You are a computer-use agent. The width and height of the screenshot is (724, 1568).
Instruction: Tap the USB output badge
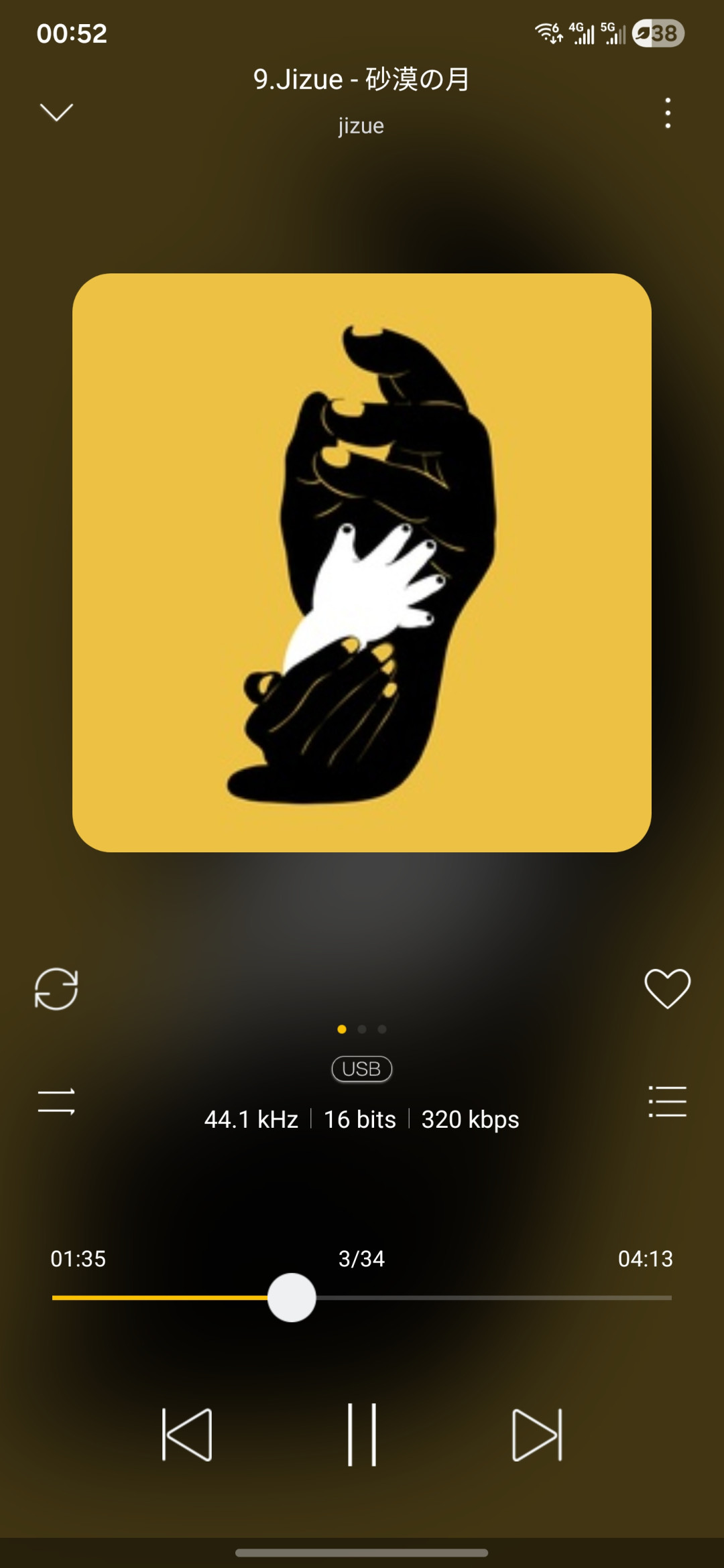point(362,1069)
